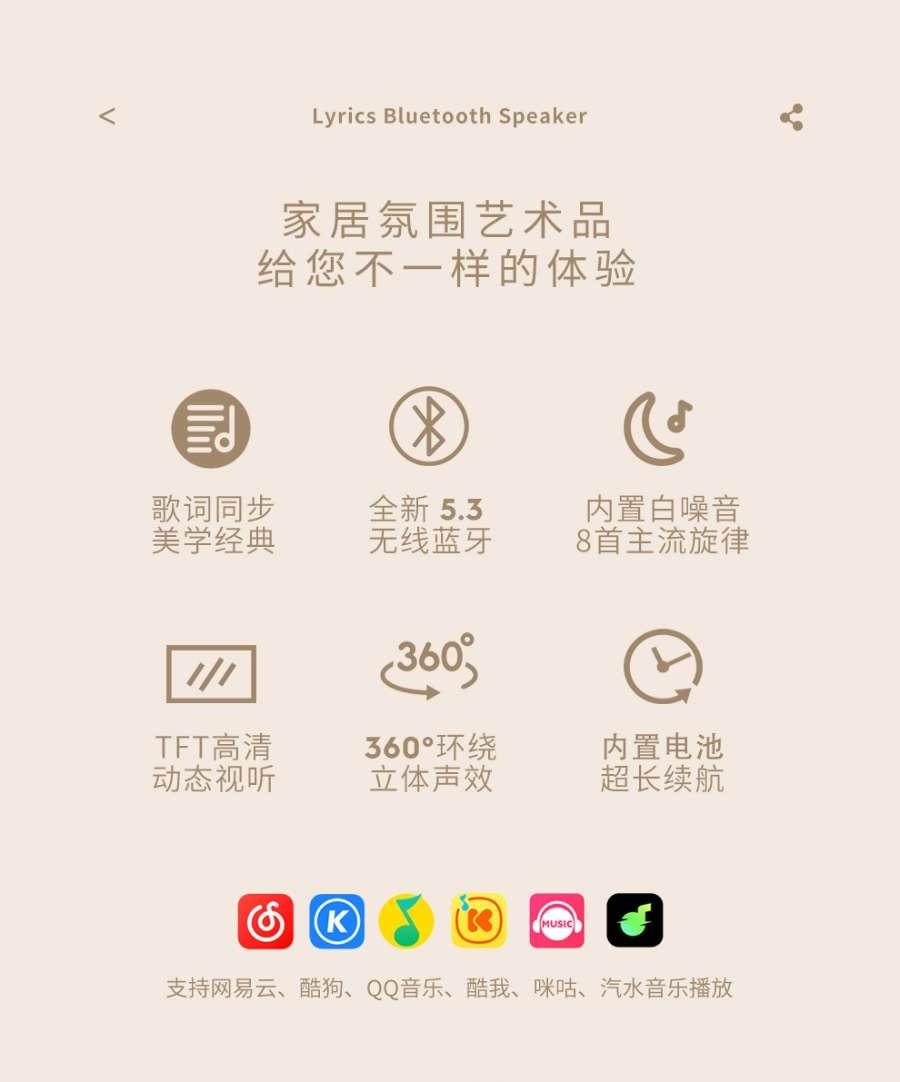Screen dimensions: 900x1082
Task: Select the Qishui Music black icon
Action: (635, 921)
